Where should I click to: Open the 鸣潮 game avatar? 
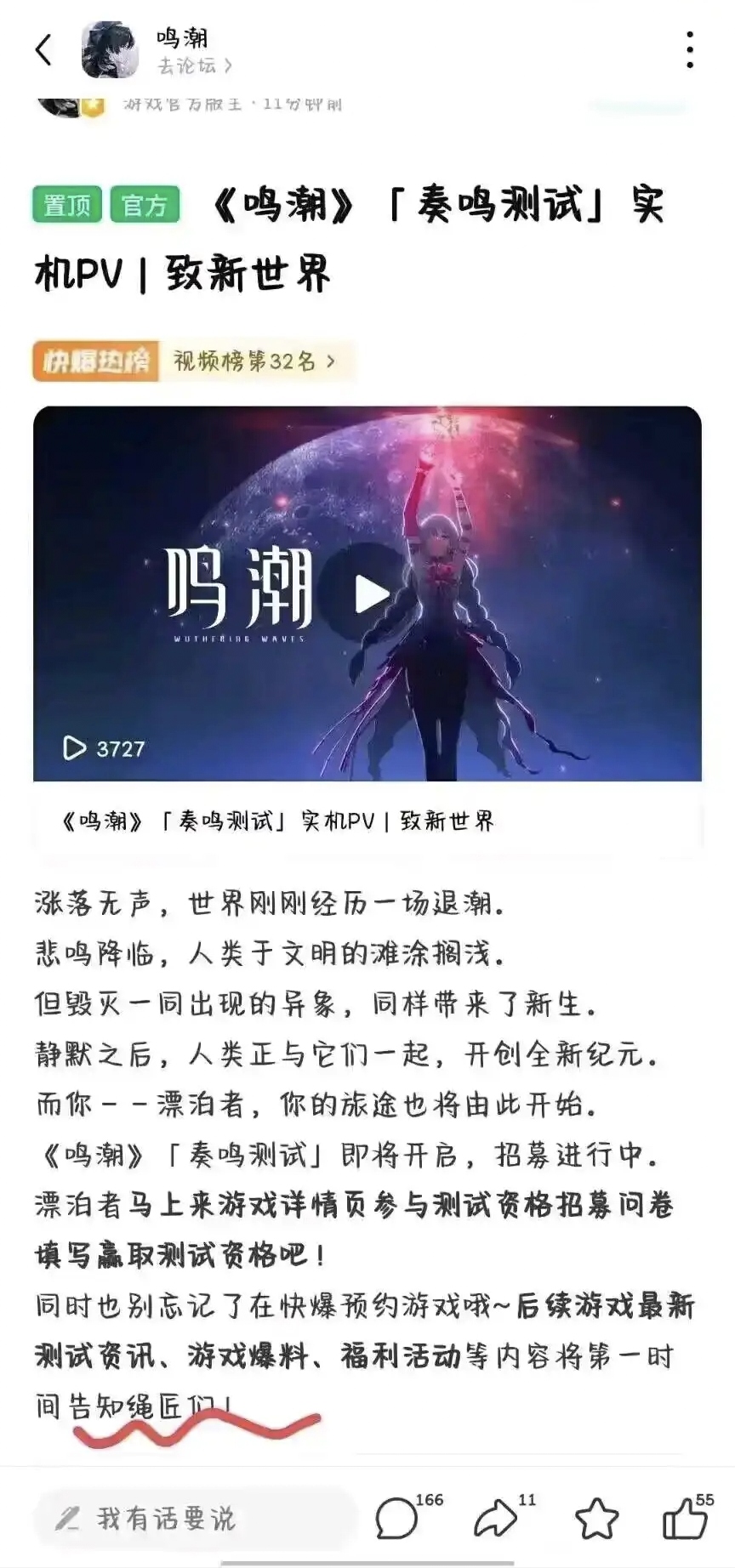[110, 50]
